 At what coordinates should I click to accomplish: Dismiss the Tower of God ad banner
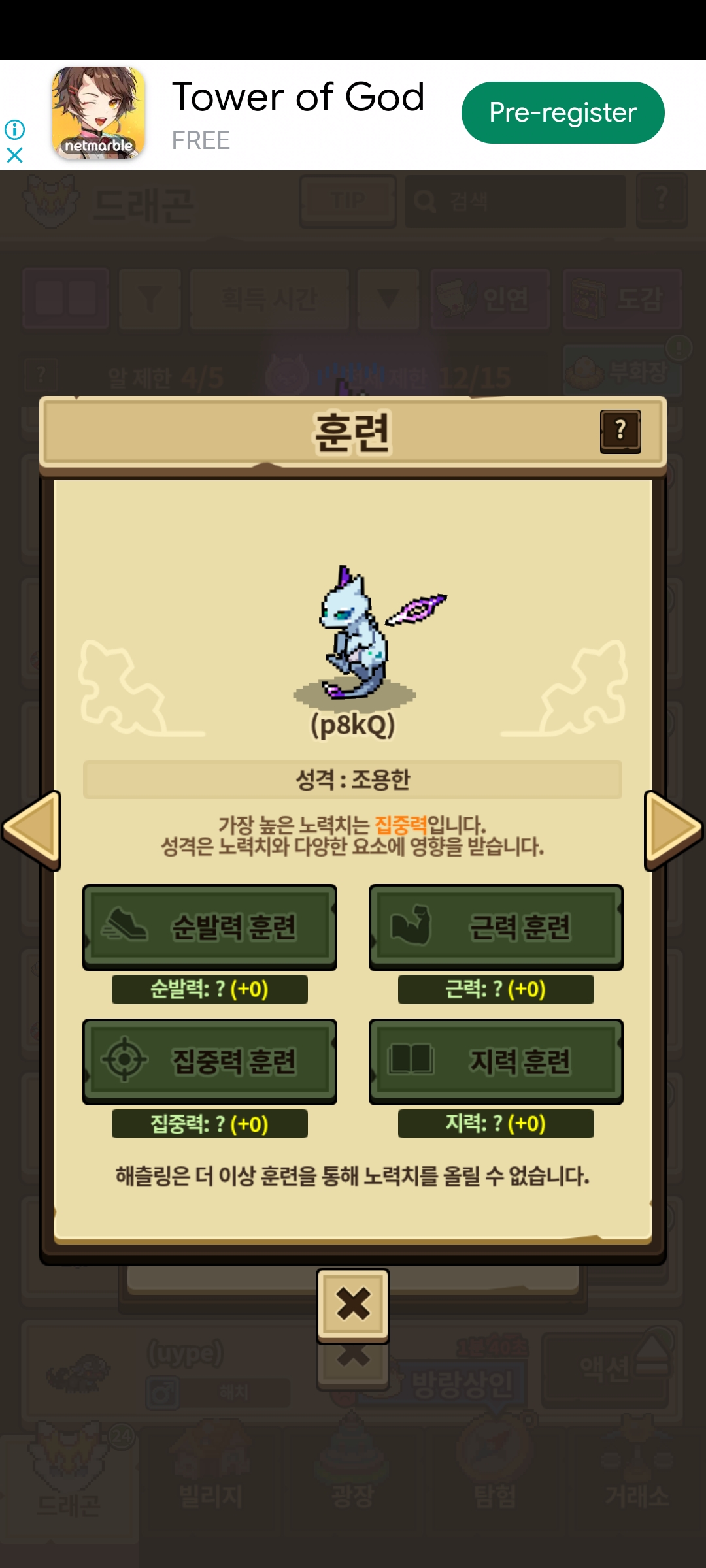[x=14, y=155]
